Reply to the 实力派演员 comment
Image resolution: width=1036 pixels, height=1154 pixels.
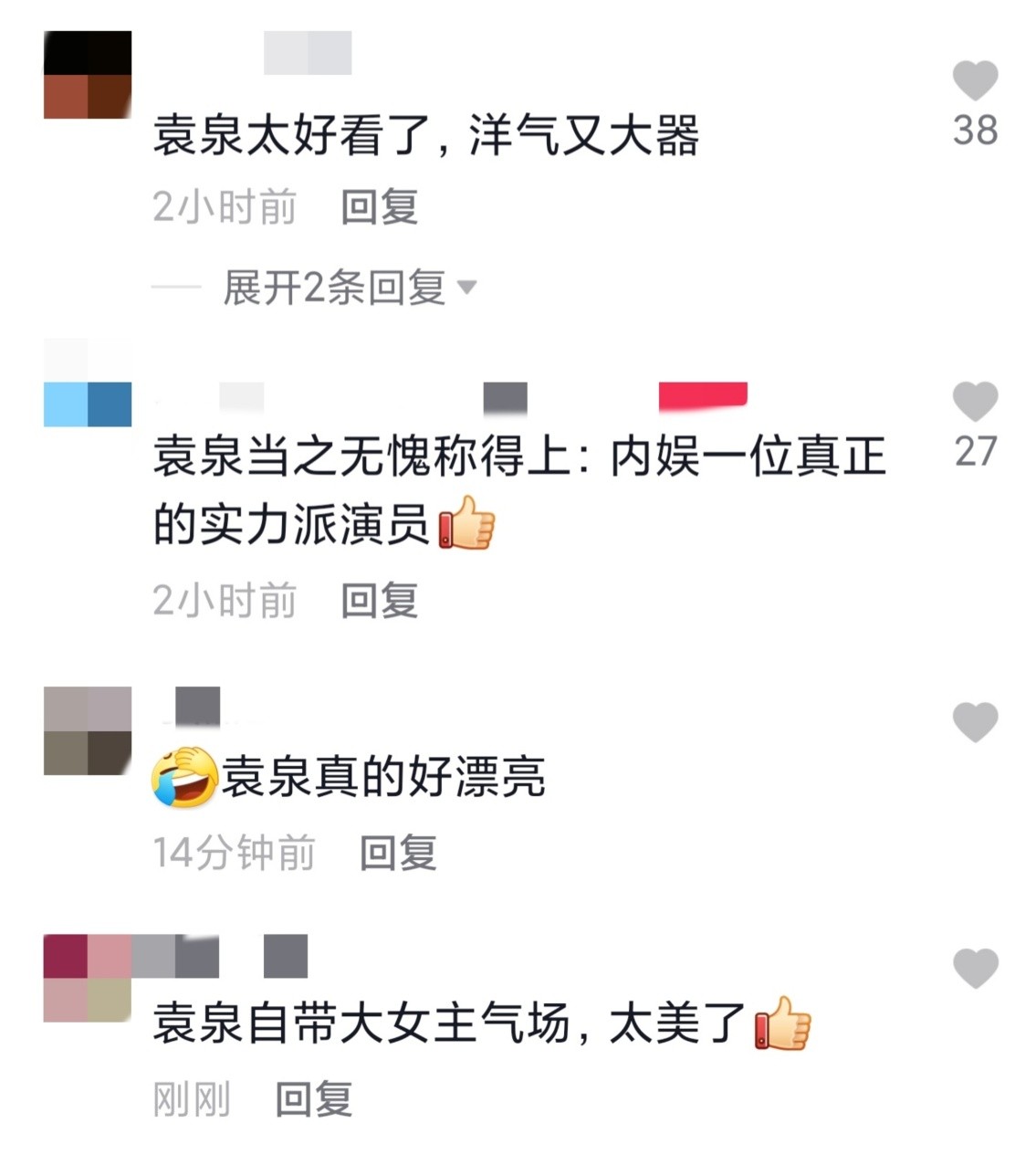(x=379, y=601)
